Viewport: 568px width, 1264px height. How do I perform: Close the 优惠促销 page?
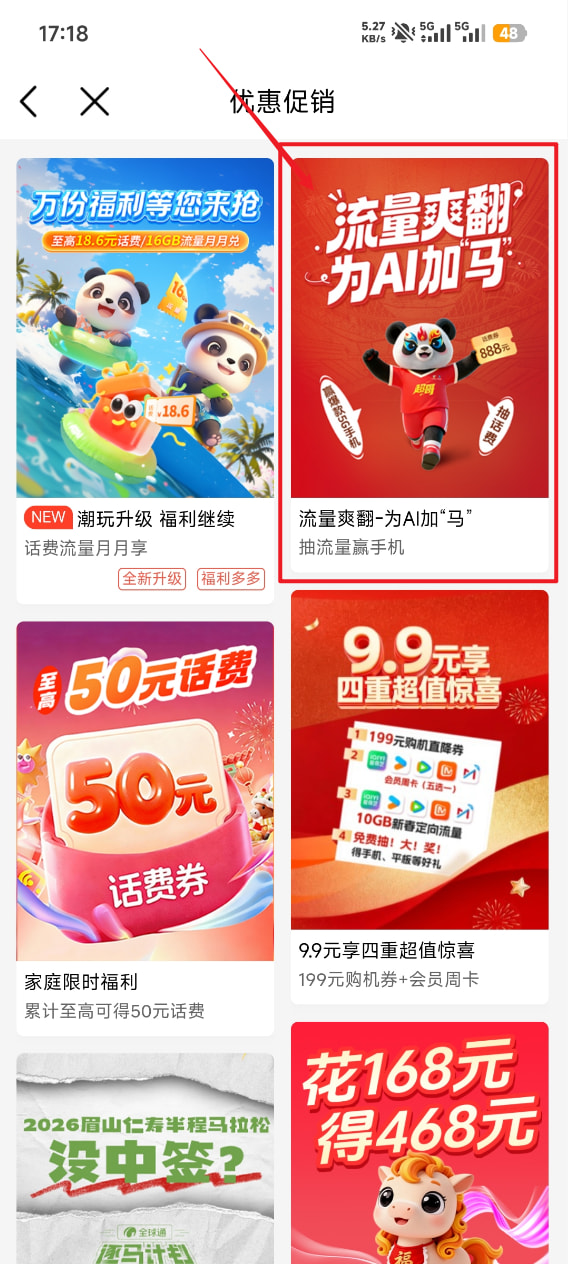94,101
